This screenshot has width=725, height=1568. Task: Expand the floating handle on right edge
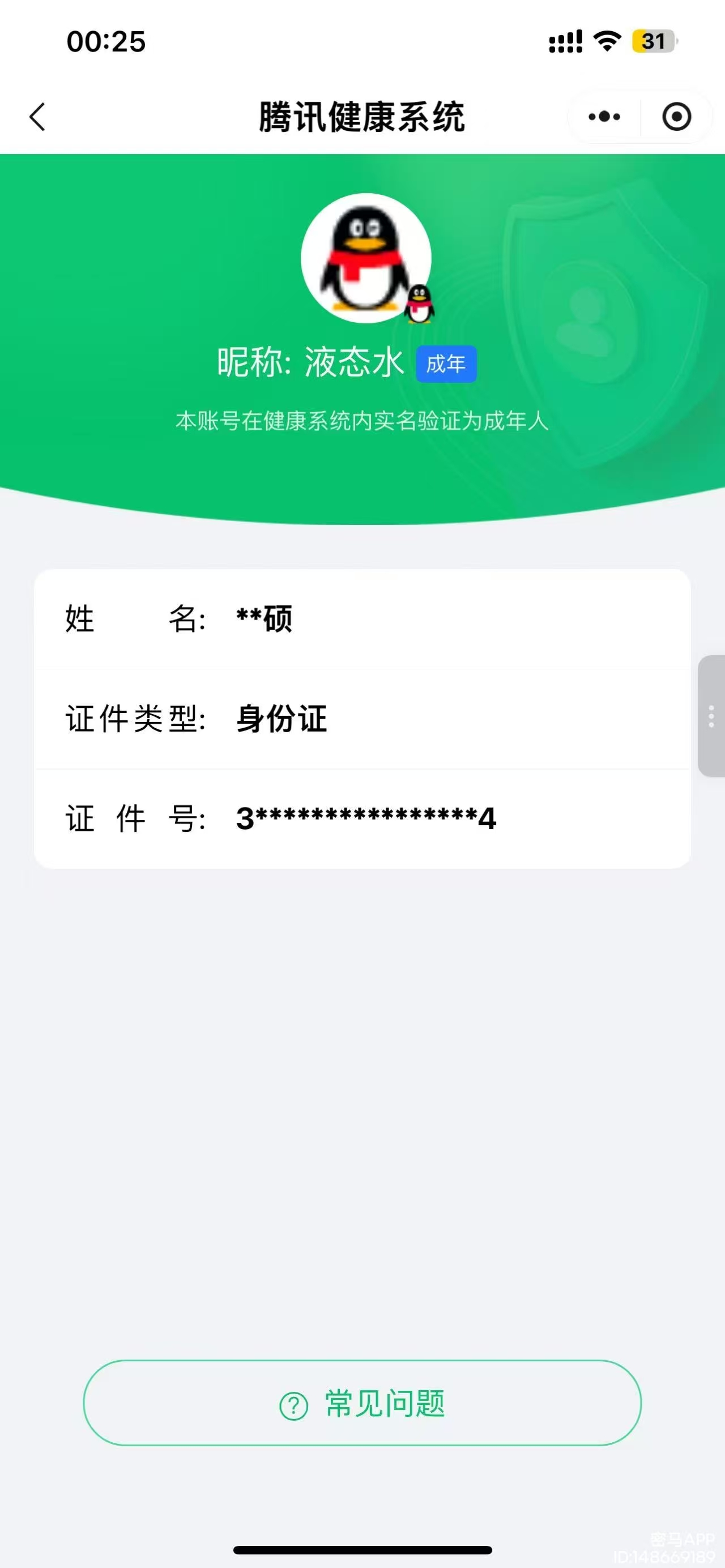click(x=711, y=721)
